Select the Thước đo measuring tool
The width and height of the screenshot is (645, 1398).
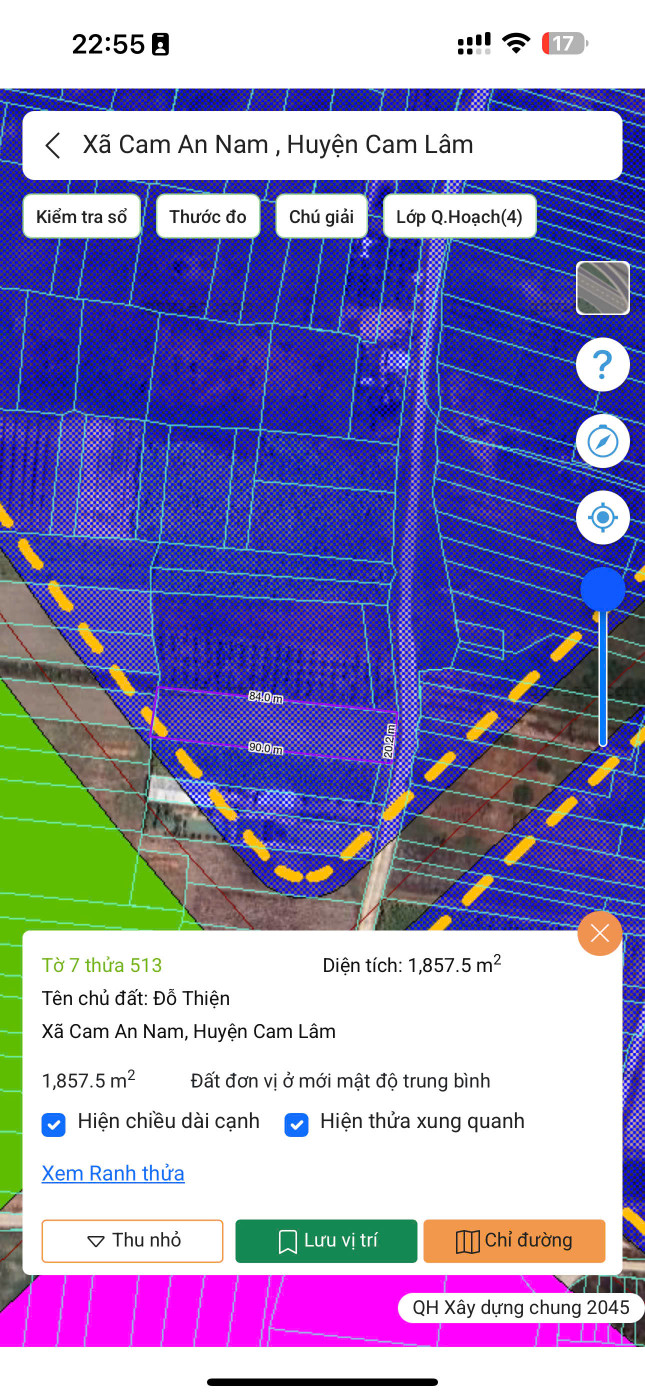click(208, 217)
